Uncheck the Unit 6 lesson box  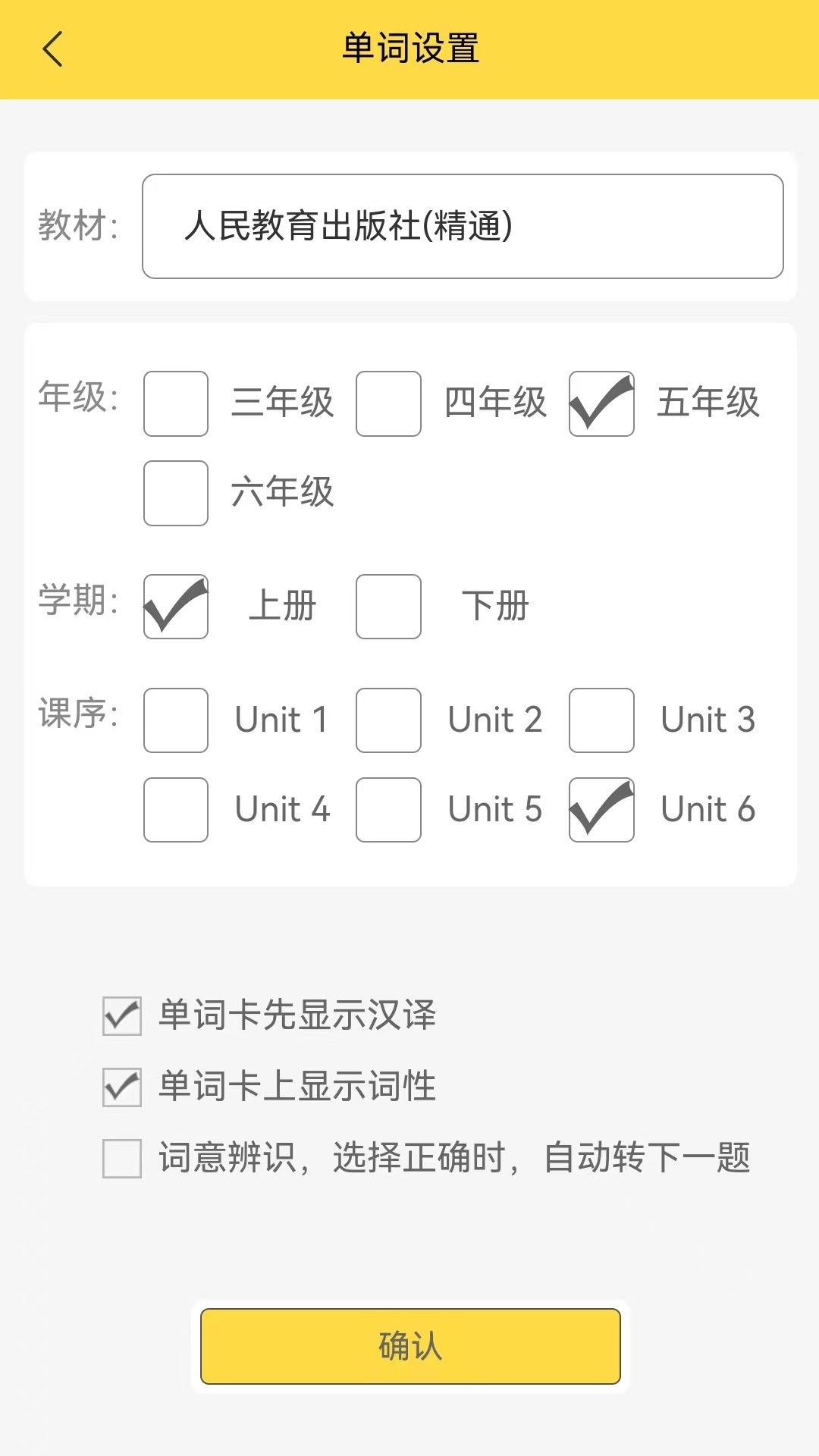(601, 810)
